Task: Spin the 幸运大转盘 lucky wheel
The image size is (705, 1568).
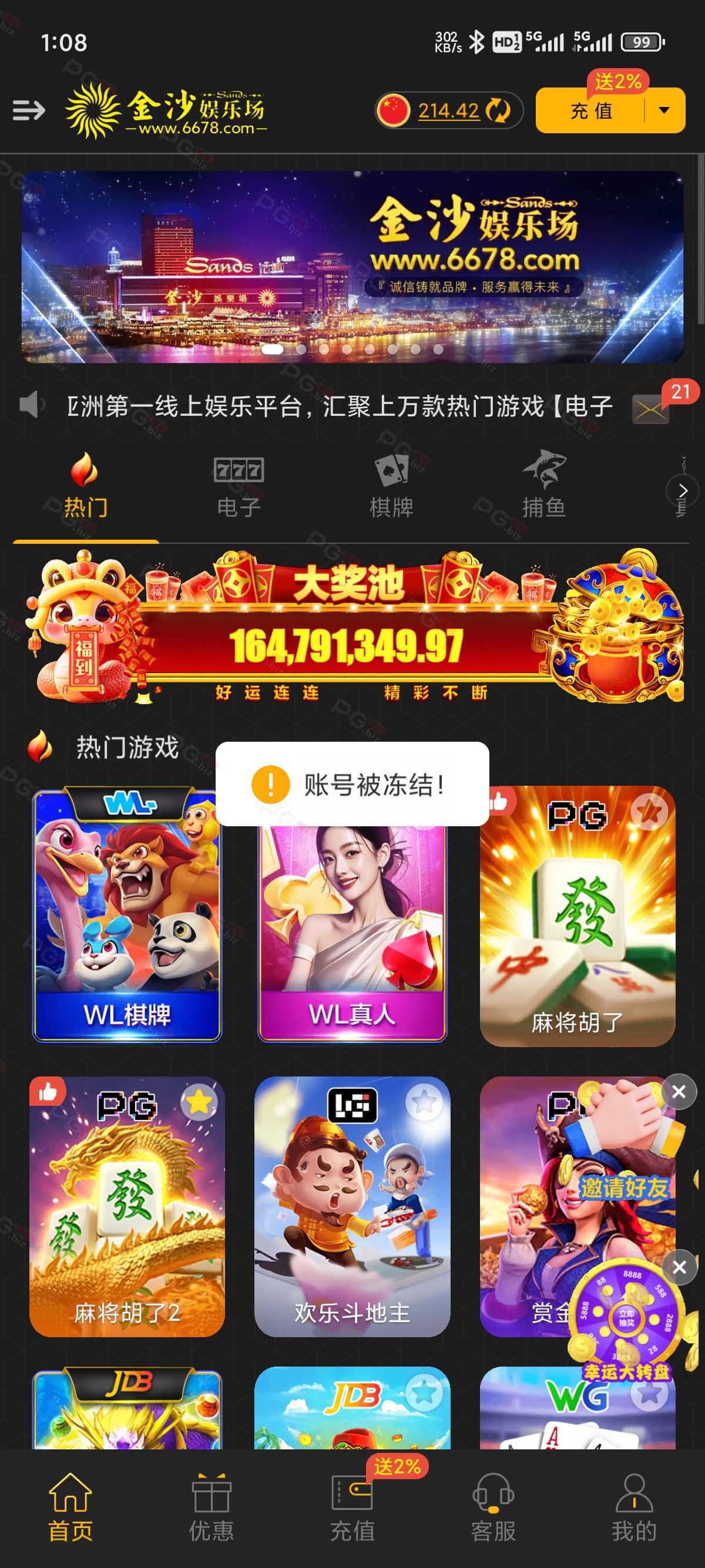Action: tap(627, 1318)
